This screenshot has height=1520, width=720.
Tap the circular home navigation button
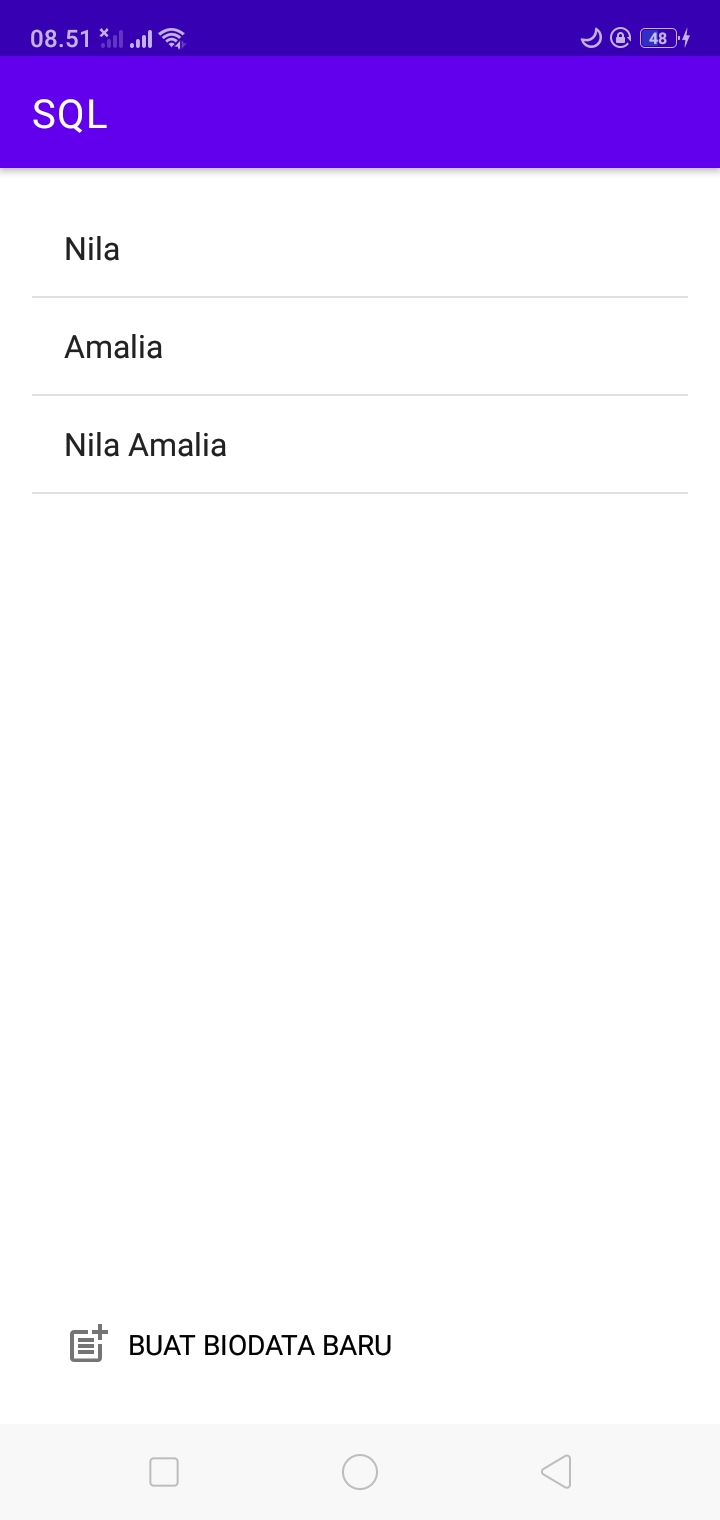pyautogui.click(x=360, y=1471)
